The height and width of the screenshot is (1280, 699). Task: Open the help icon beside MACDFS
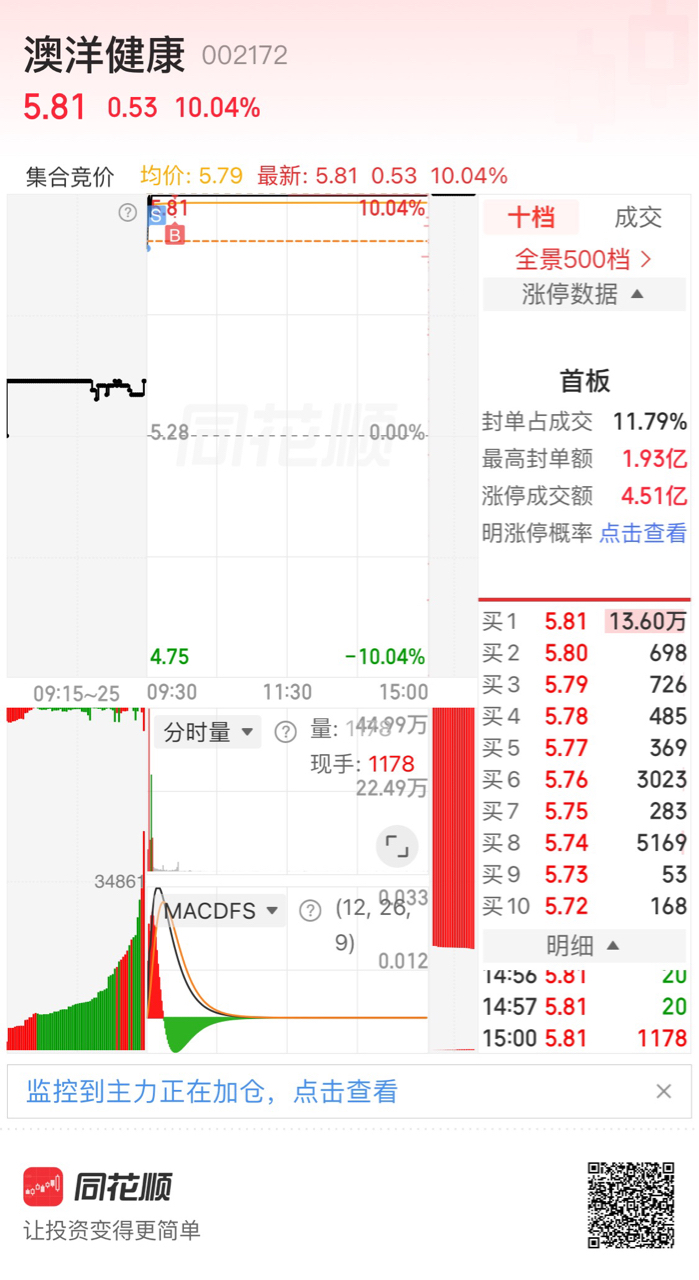tap(311, 911)
